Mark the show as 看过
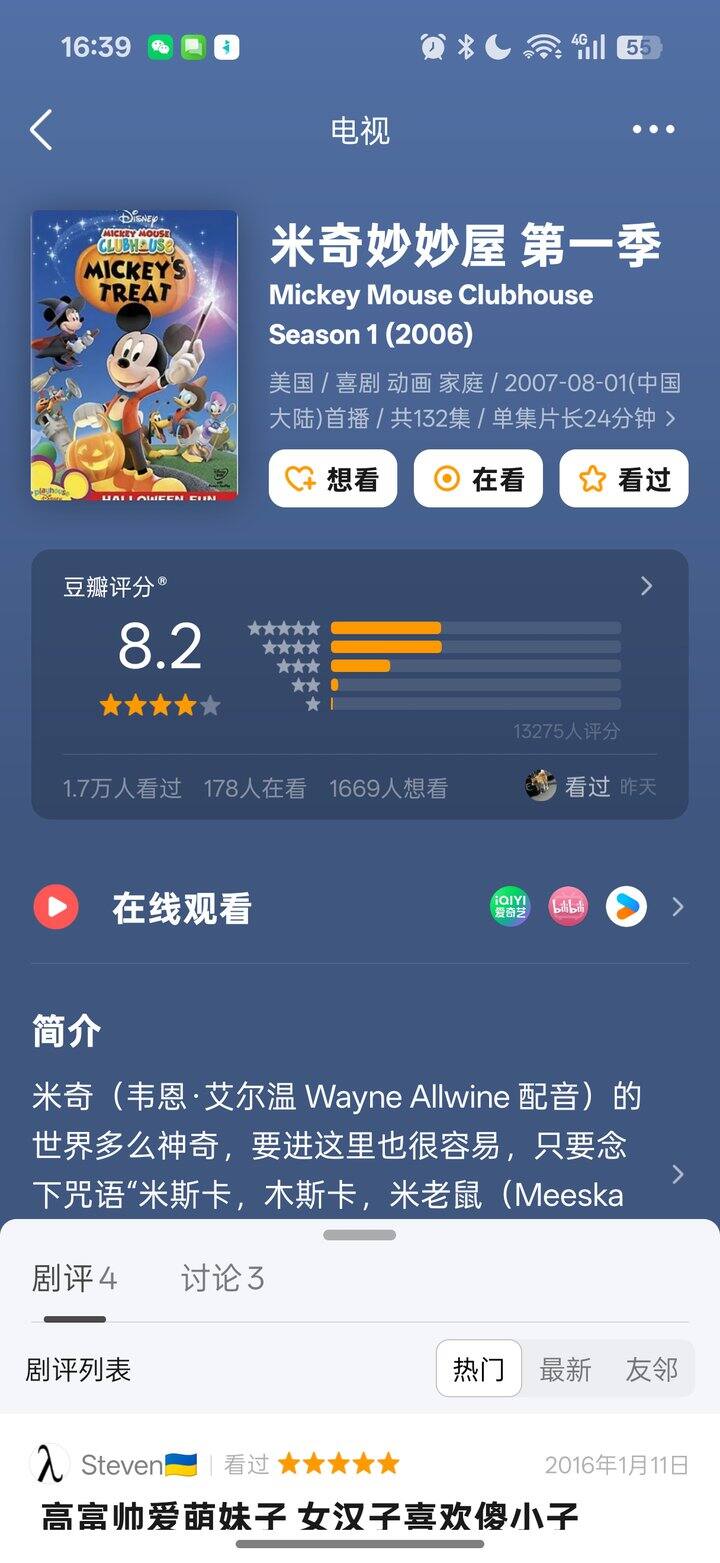The width and height of the screenshot is (720, 1563). point(624,479)
